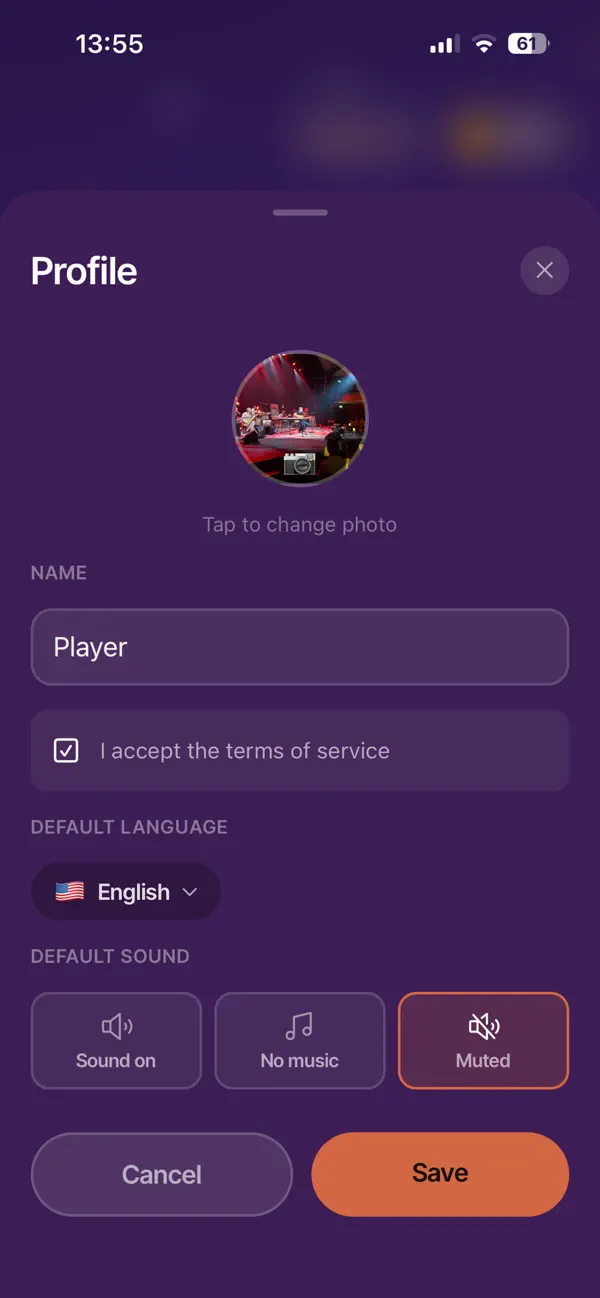This screenshot has width=600, height=1298.
Task: Open the English default language dropdown
Action: point(126,892)
